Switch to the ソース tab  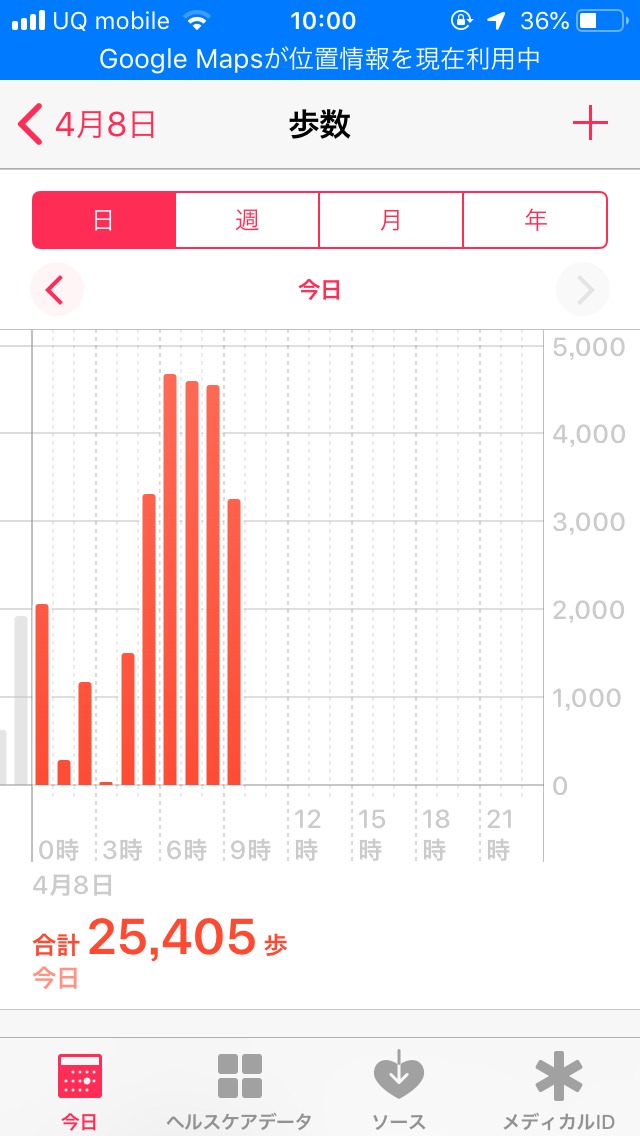pyautogui.click(x=399, y=1089)
